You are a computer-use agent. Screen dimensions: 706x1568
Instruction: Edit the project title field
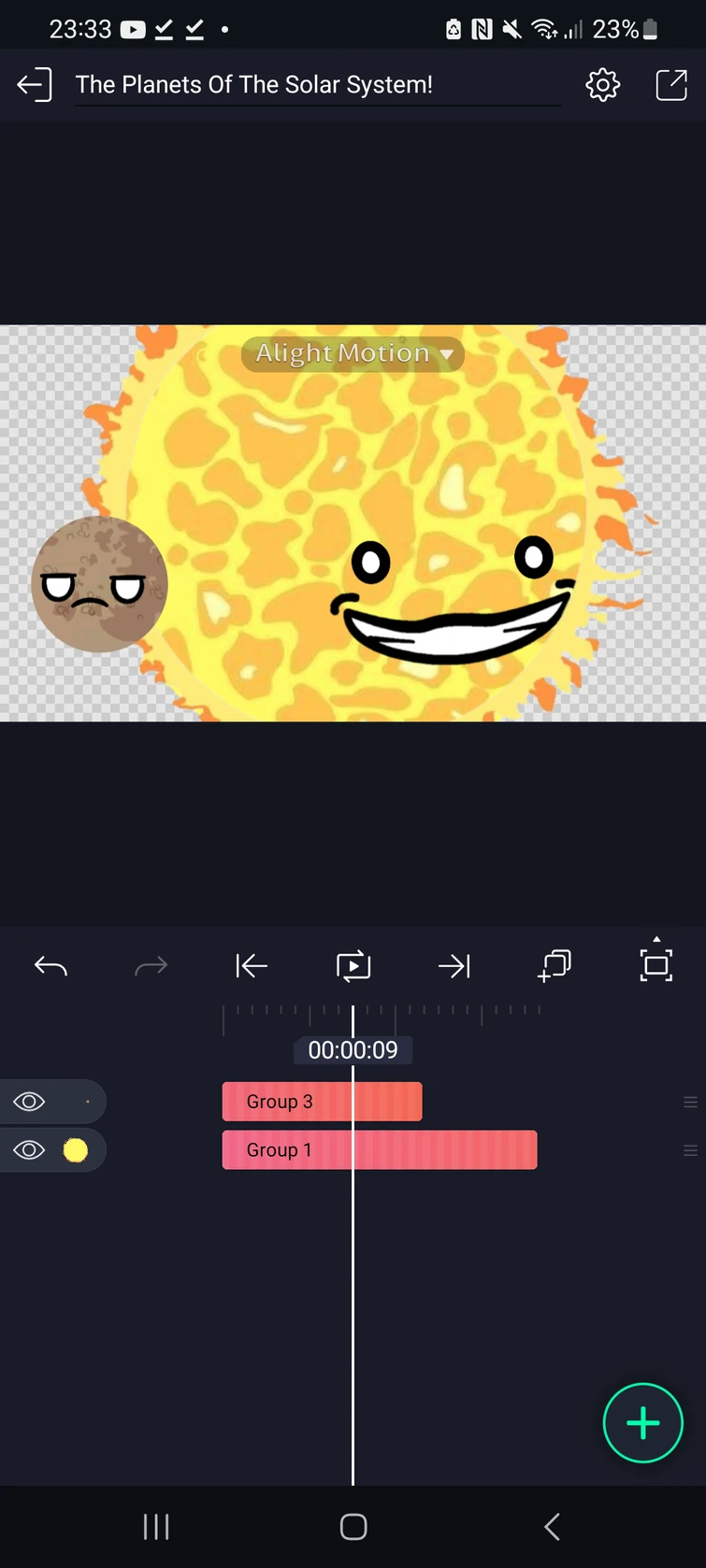coord(318,85)
